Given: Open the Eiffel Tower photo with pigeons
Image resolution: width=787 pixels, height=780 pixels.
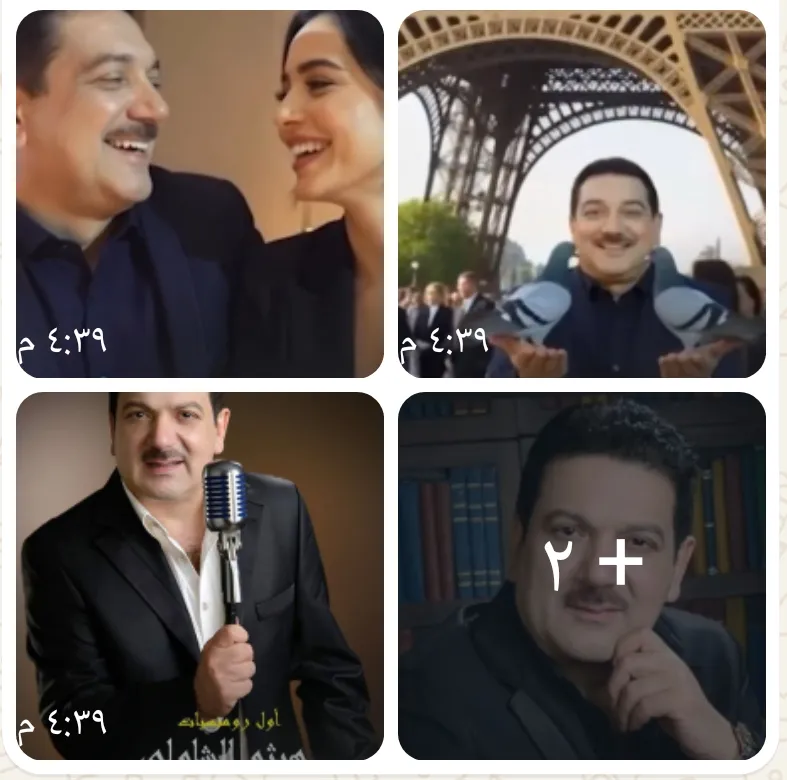Looking at the screenshot, I should [x=582, y=194].
